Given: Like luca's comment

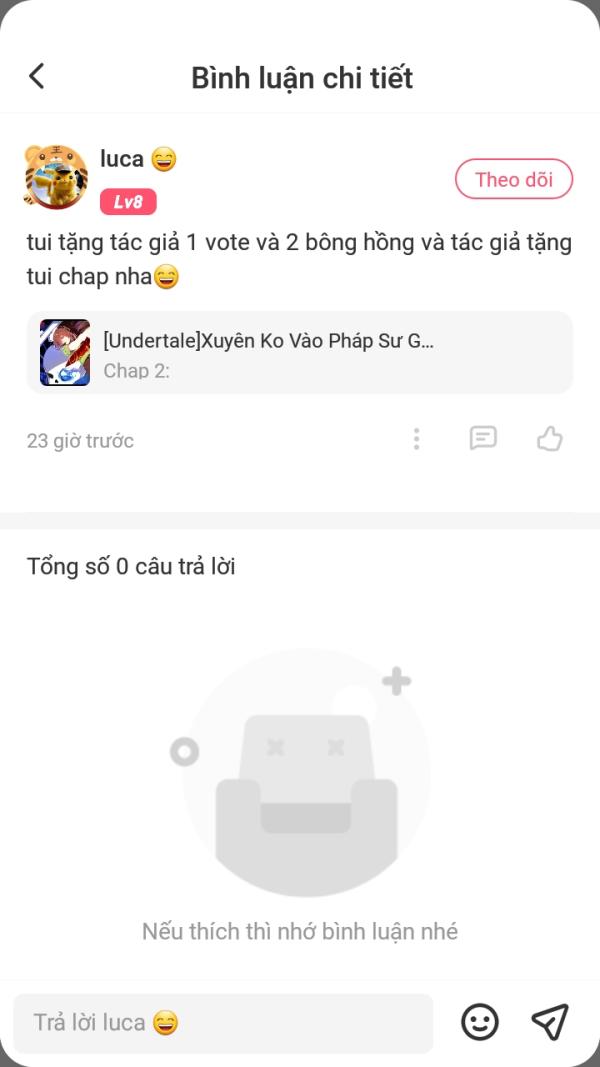Looking at the screenshot, I should (x=550, y=439).
